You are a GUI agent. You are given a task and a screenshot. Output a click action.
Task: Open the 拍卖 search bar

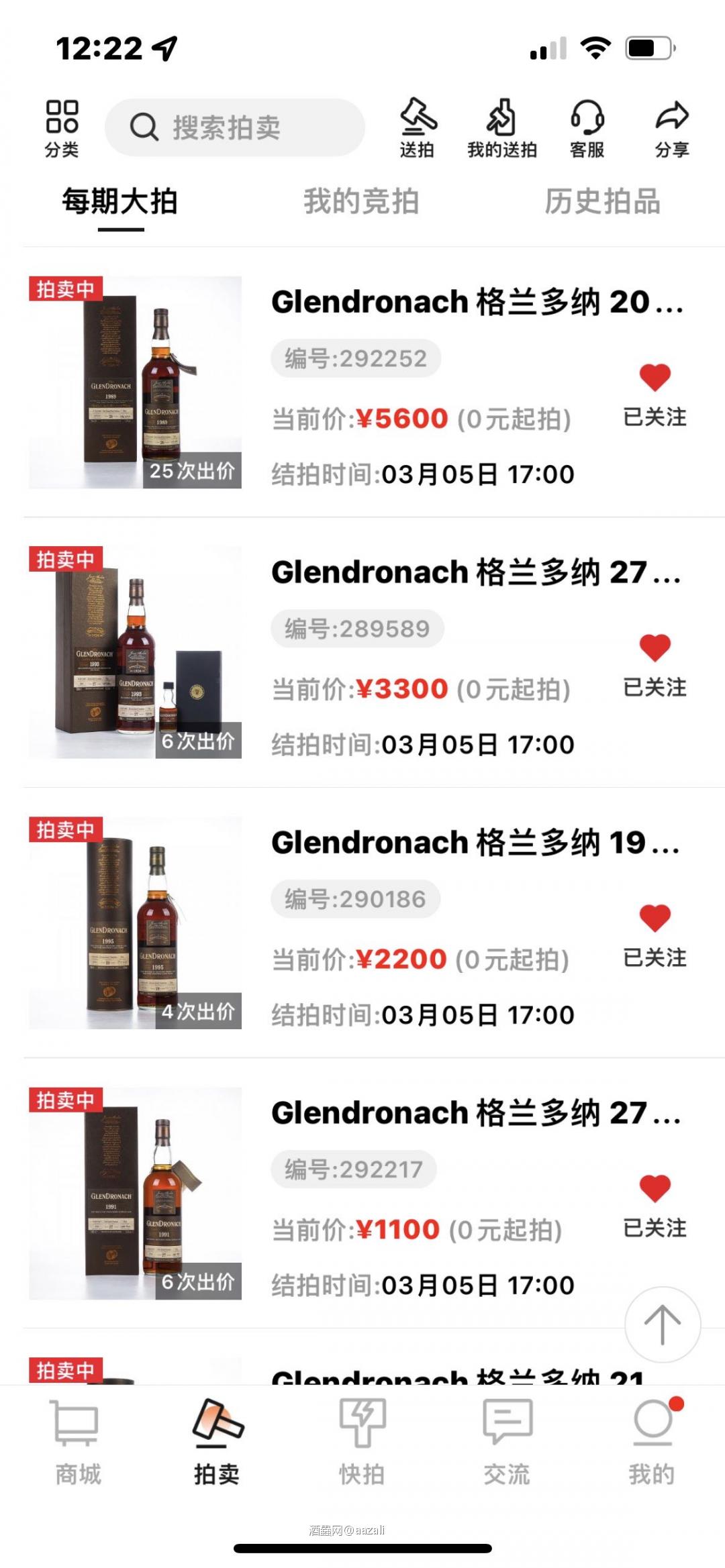click(234, 126)
